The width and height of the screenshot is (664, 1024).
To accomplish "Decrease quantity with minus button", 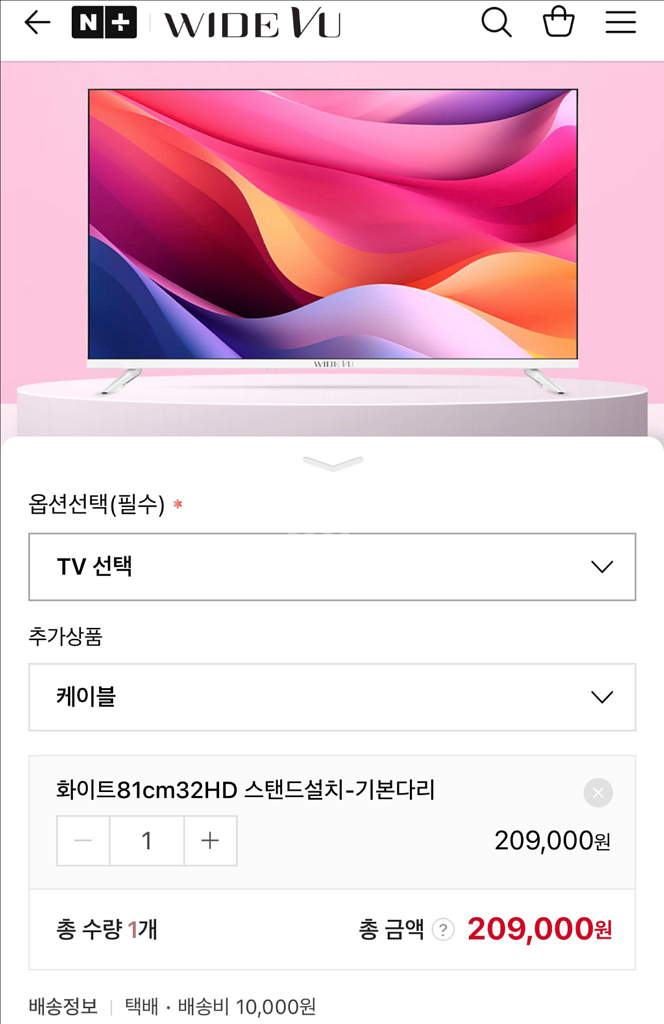I will (x=83, y=841).
